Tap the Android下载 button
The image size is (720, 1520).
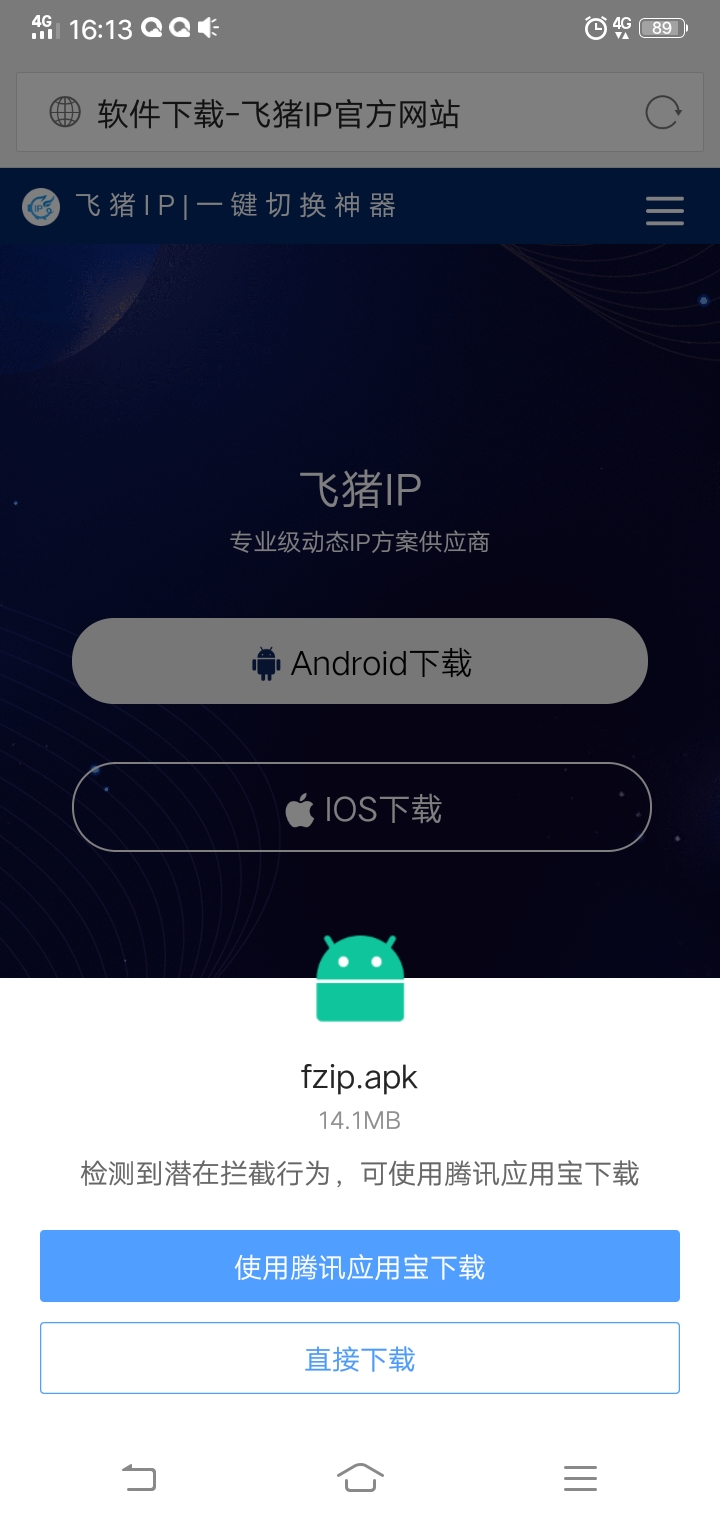pos(360,661)
